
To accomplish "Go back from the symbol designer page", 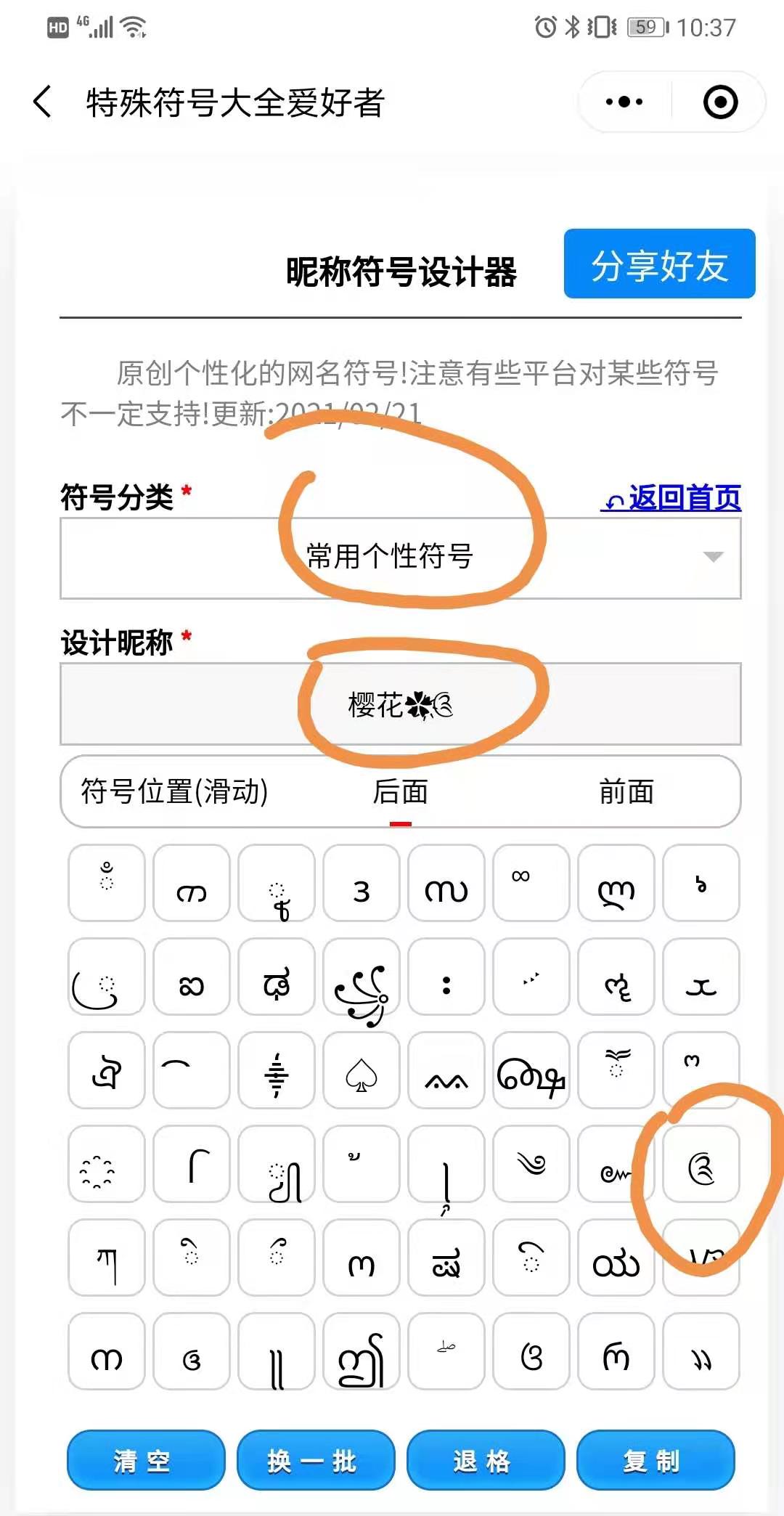I will 43,102.
